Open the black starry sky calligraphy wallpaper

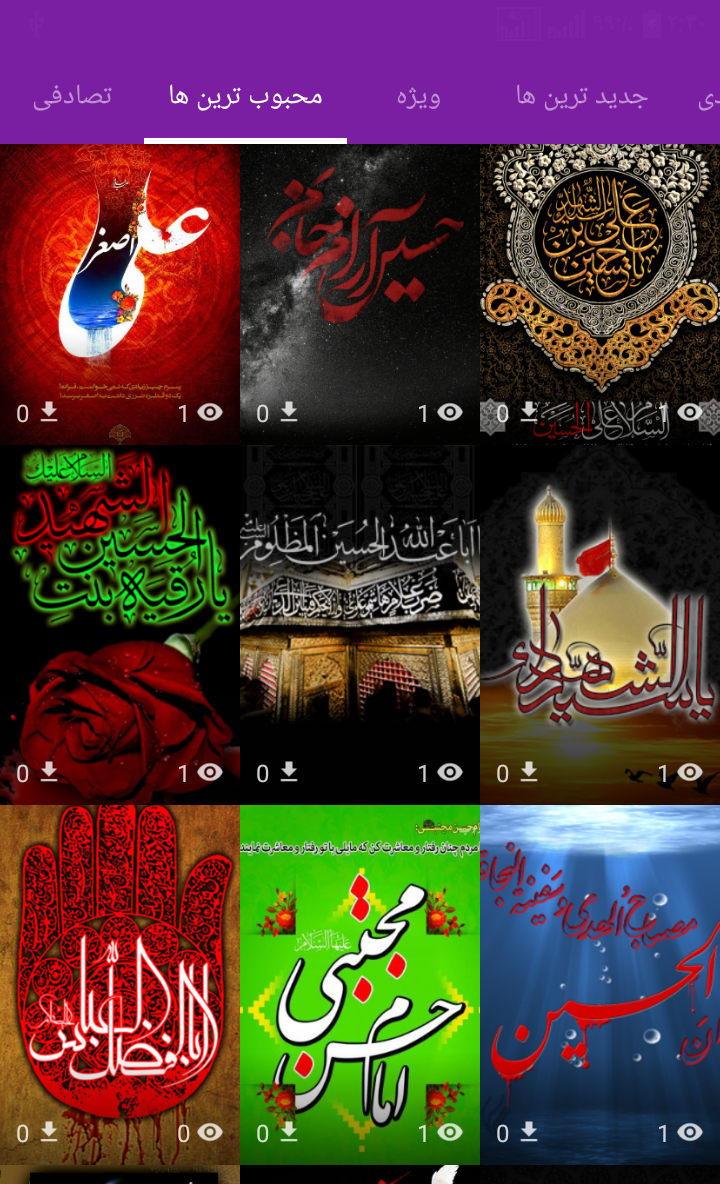(x=360, y=280)
